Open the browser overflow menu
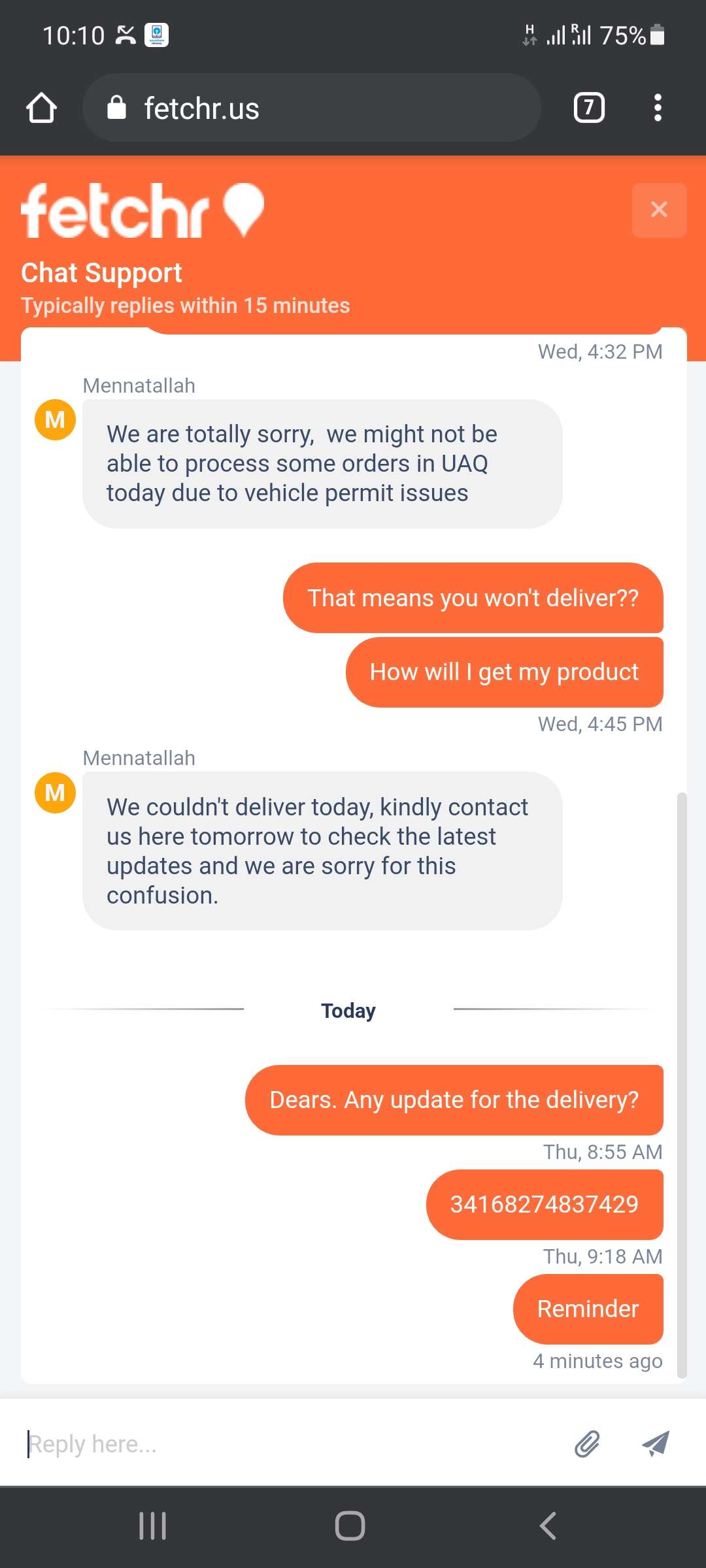 click(658, 108)
